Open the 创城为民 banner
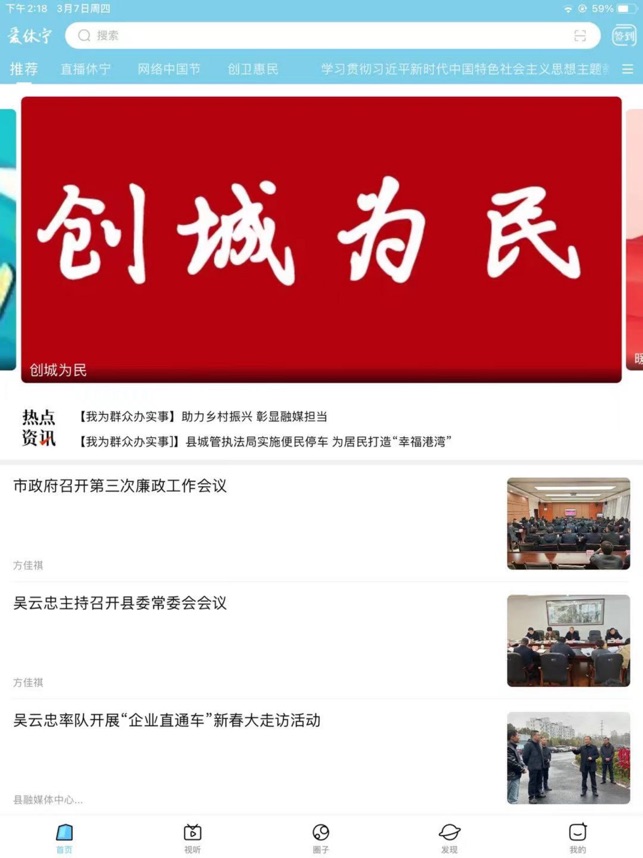Screen dimensions: 643x858 tap(321, 239)
